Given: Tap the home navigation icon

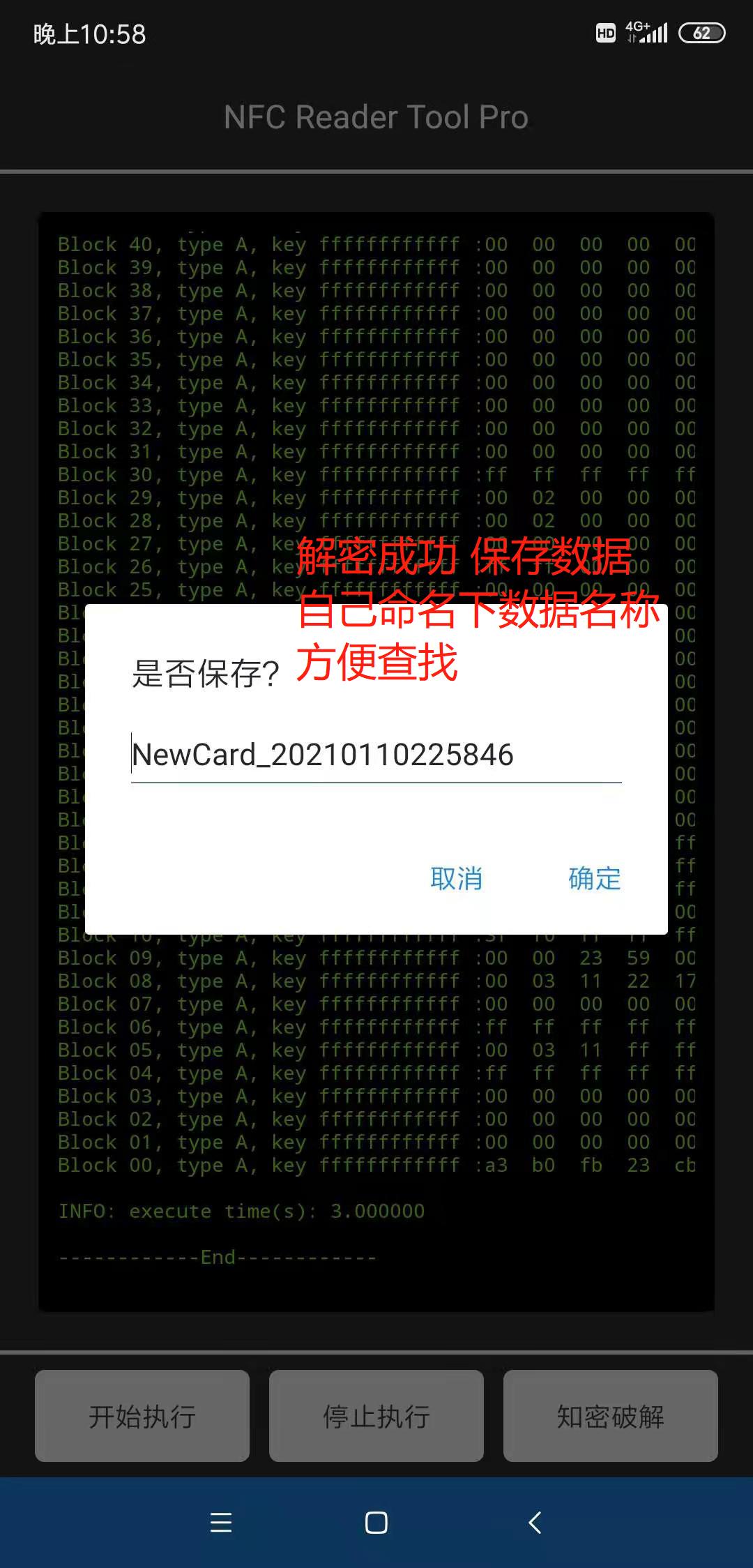Looking at the screenshot, I should (376, 1523).
